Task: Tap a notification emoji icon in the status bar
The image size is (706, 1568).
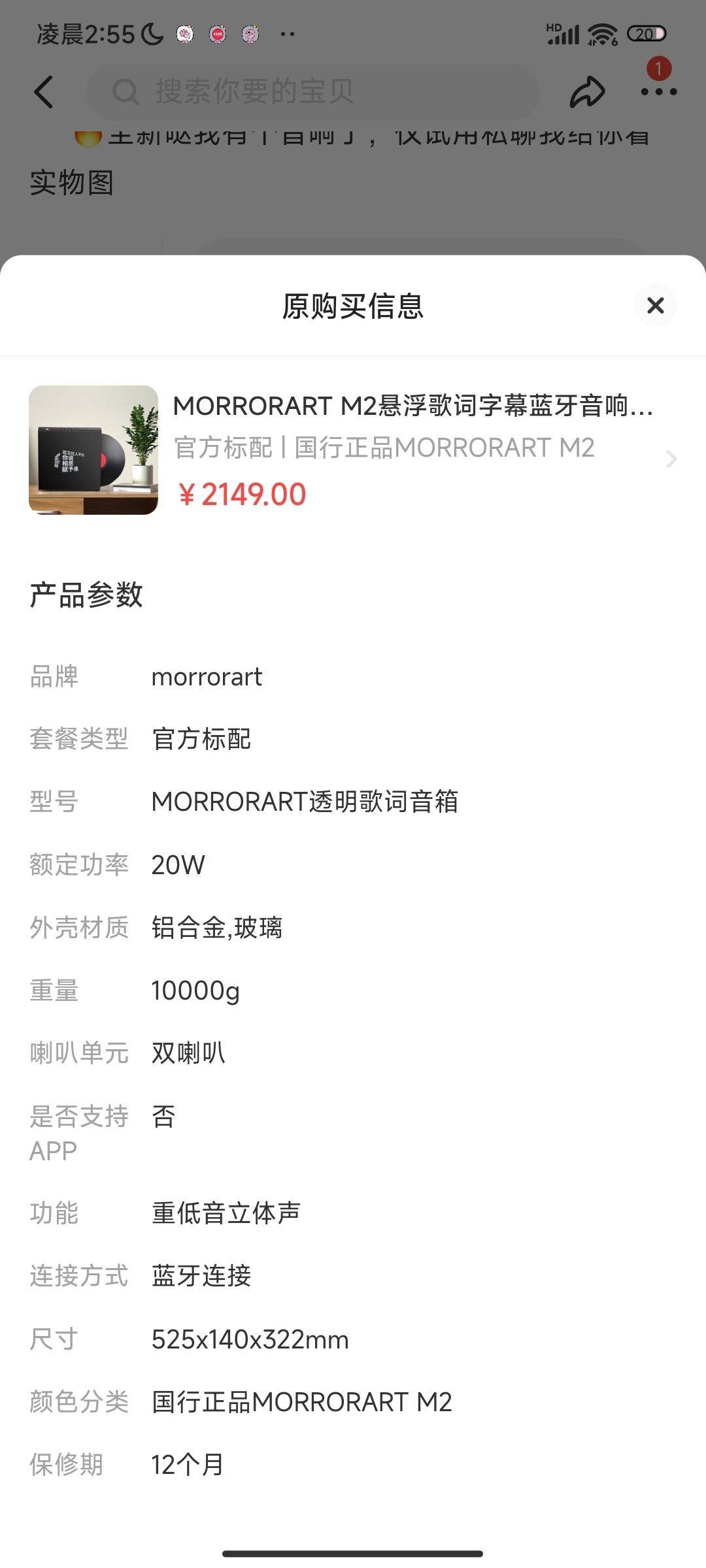Action: tap(186, 33)
